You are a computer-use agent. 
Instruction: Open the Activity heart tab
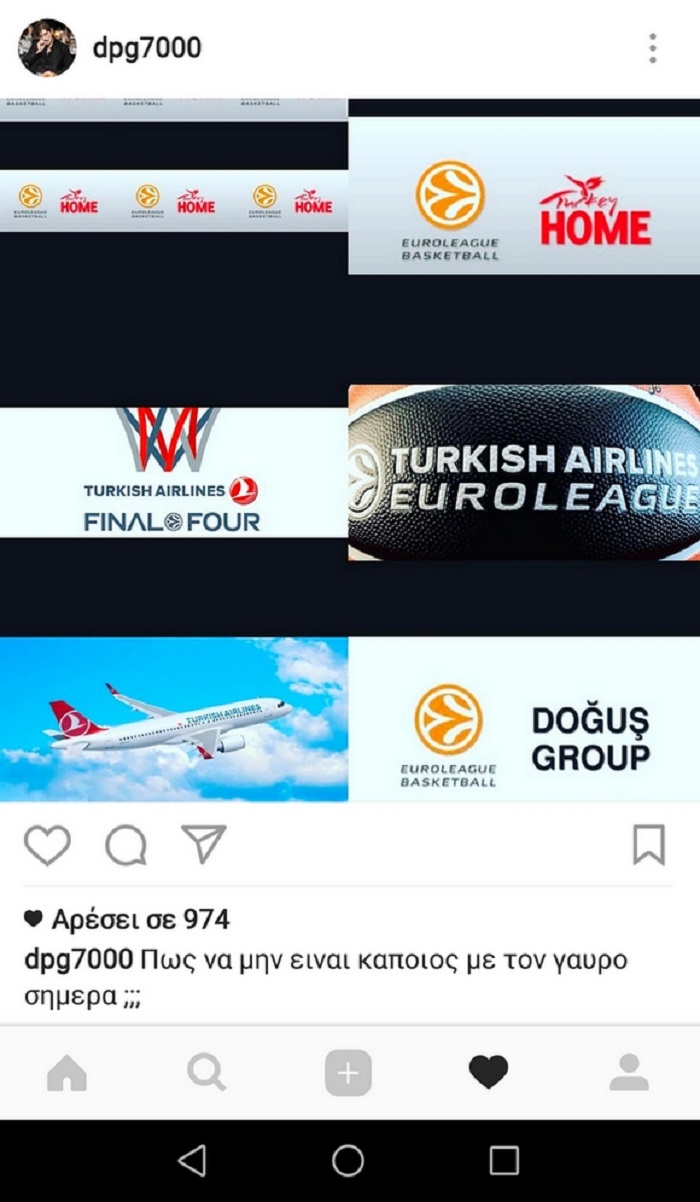[x=488, y=1074]
